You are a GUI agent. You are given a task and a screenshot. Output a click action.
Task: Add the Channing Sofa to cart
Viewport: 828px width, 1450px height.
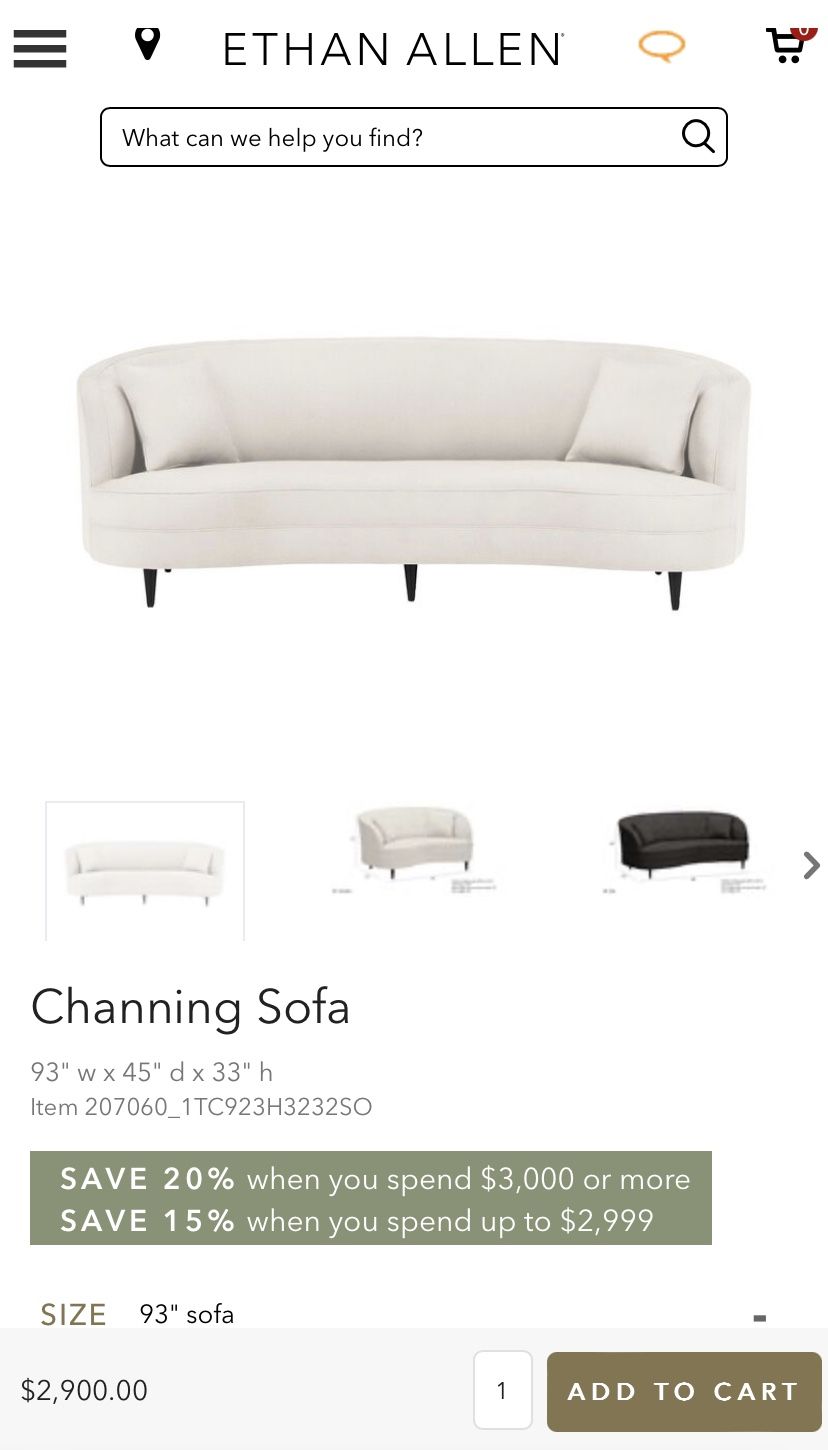tap(684, 1391)
